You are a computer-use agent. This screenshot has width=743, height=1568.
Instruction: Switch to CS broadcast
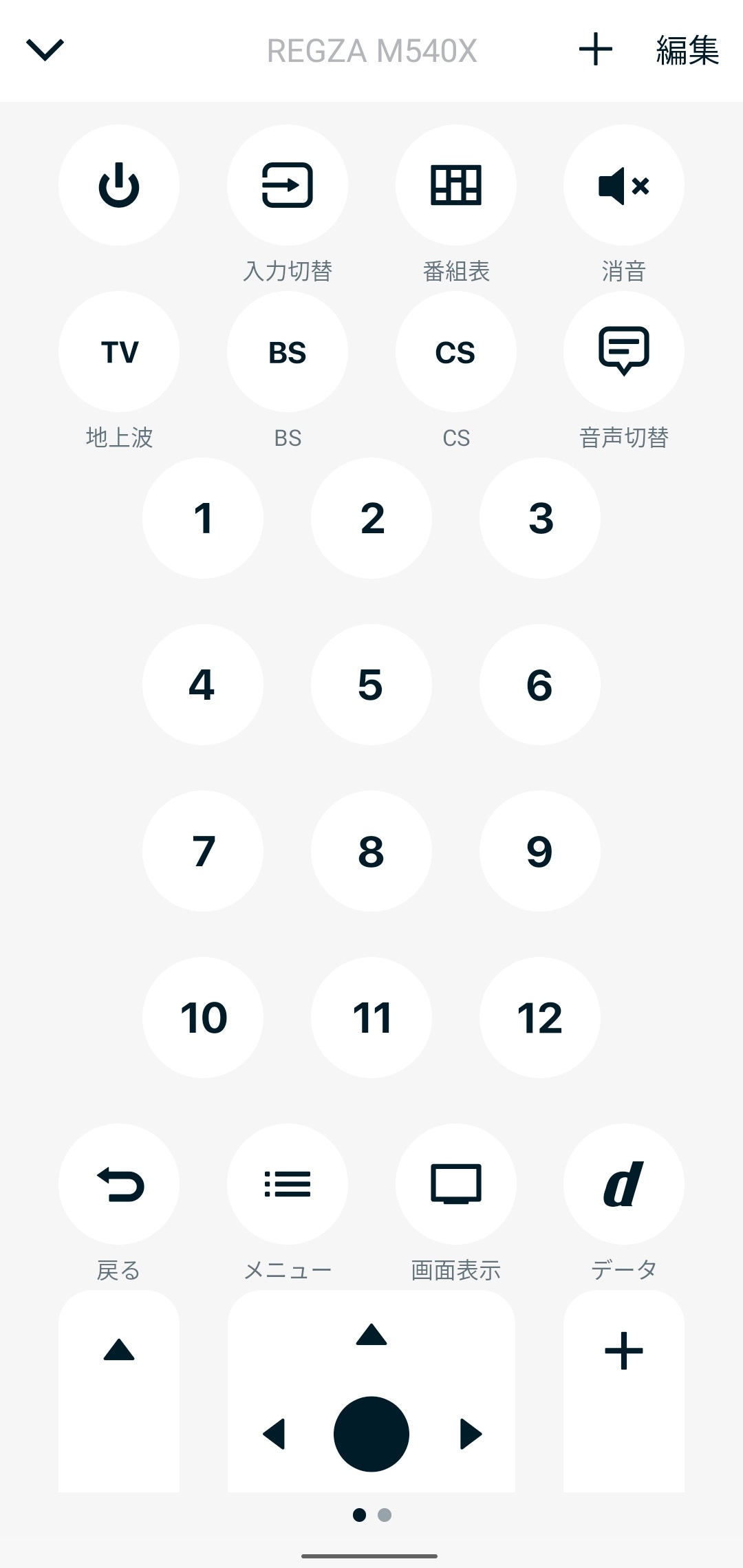[x=456, y=352]
